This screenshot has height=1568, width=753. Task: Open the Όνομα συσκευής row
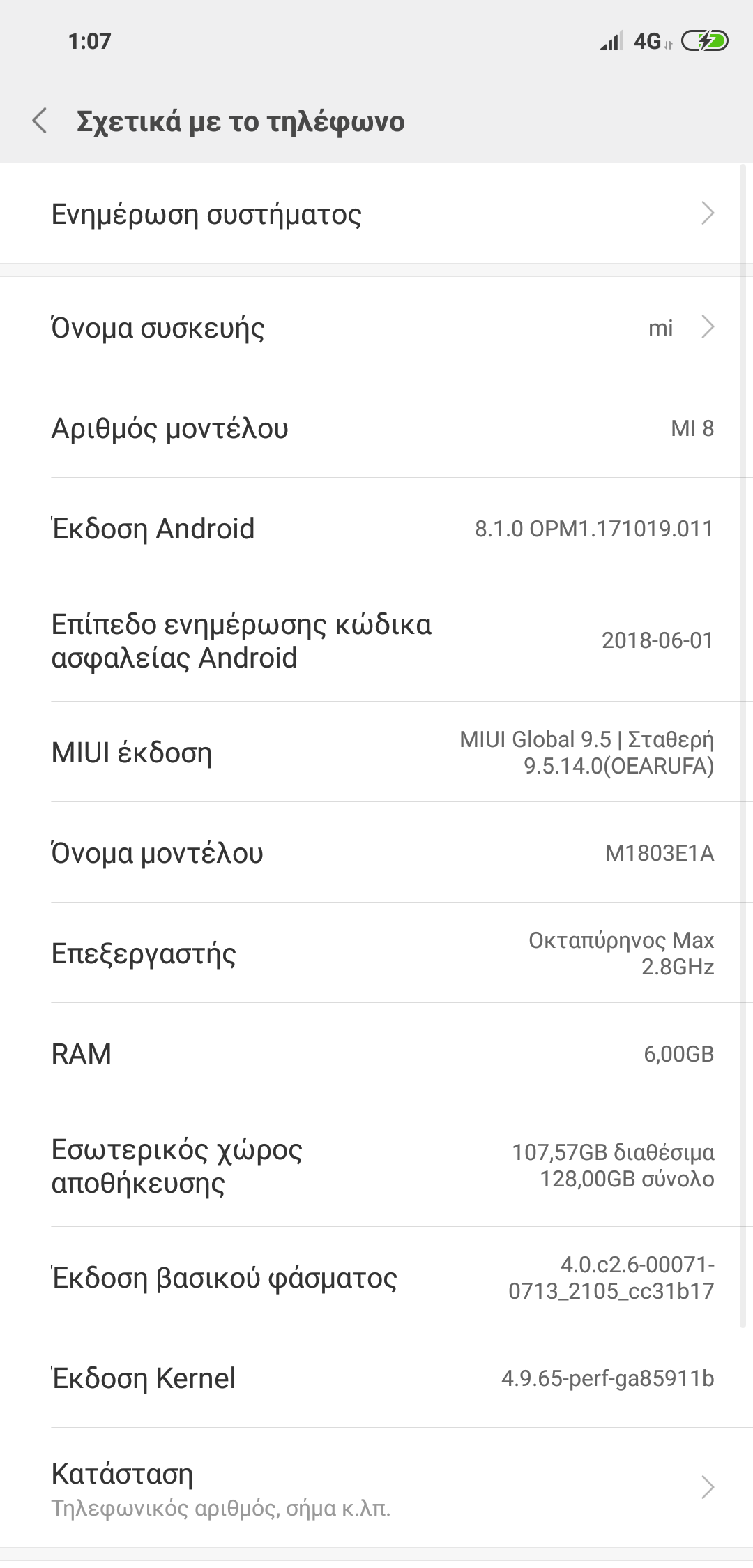pyautogui.click(x=376, y=327)
